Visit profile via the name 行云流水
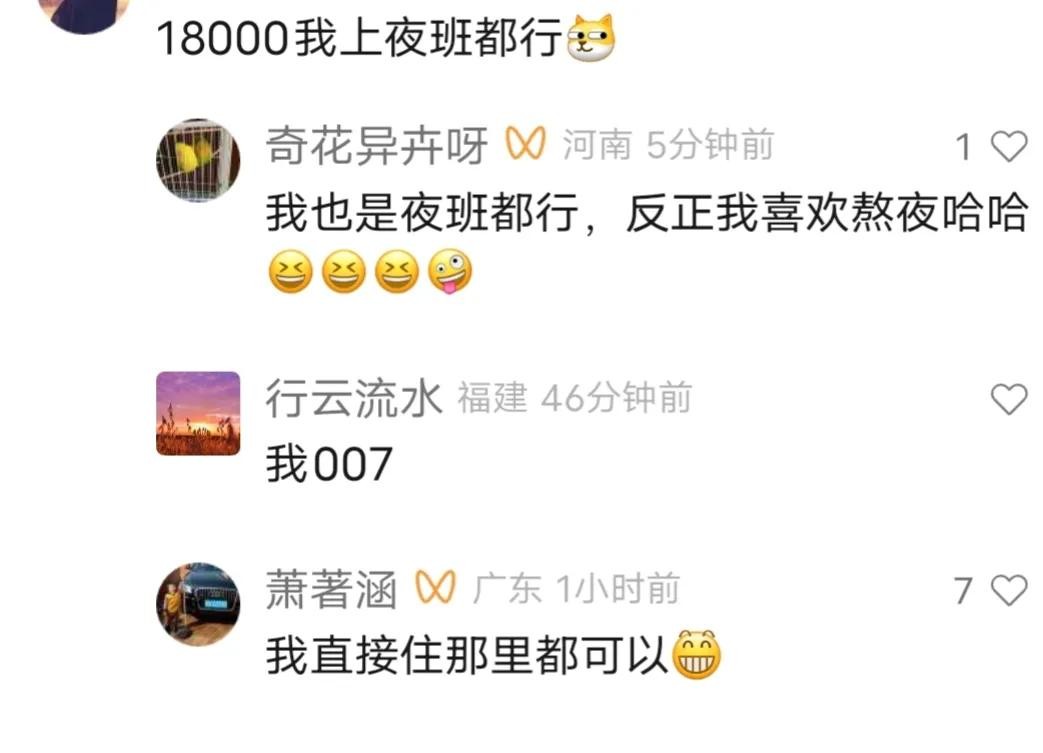This screenshot has height=753, width=1043. (x=353, y=400)
